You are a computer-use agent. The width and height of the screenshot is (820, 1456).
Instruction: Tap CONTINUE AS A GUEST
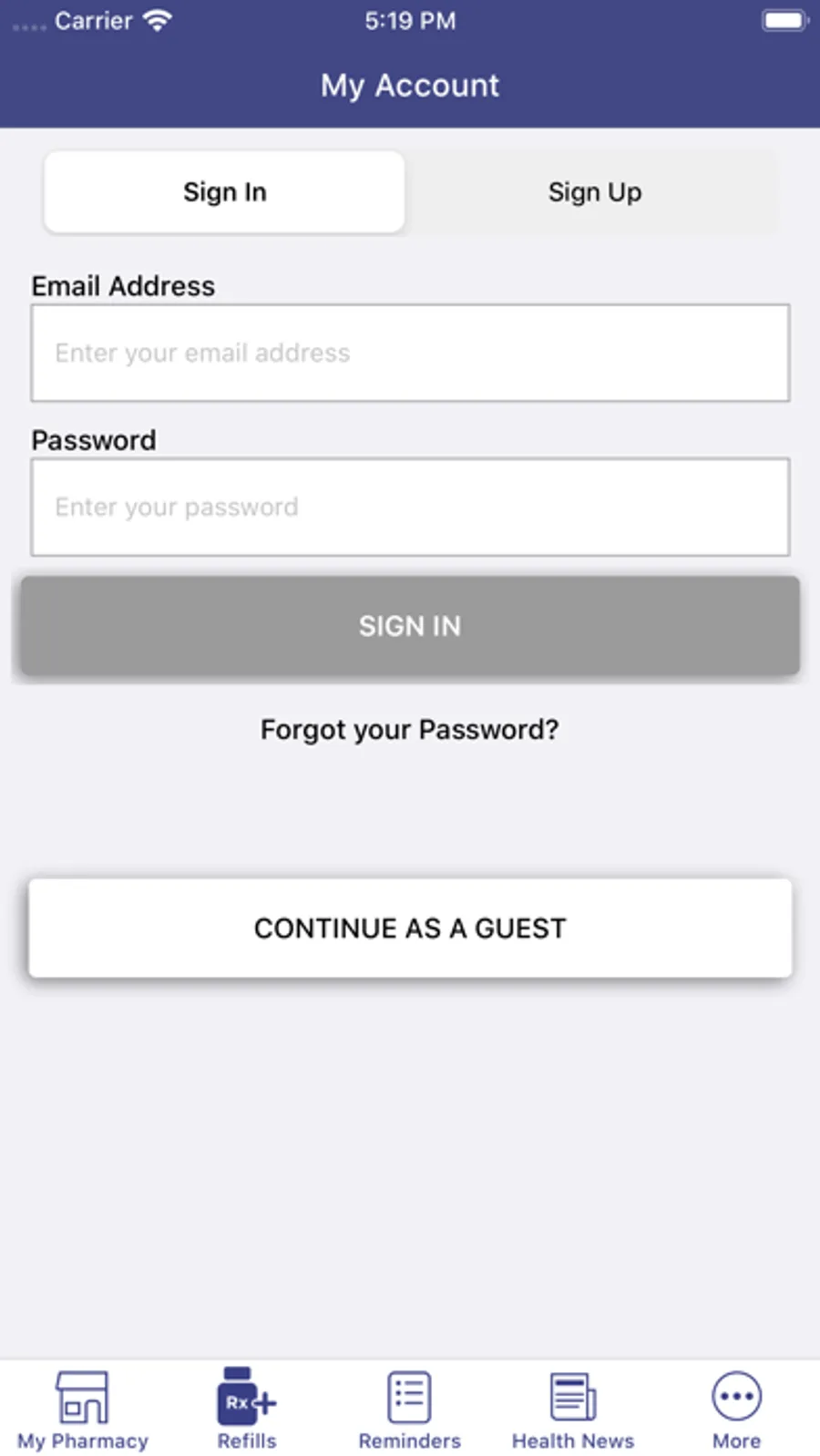(409, 928)
